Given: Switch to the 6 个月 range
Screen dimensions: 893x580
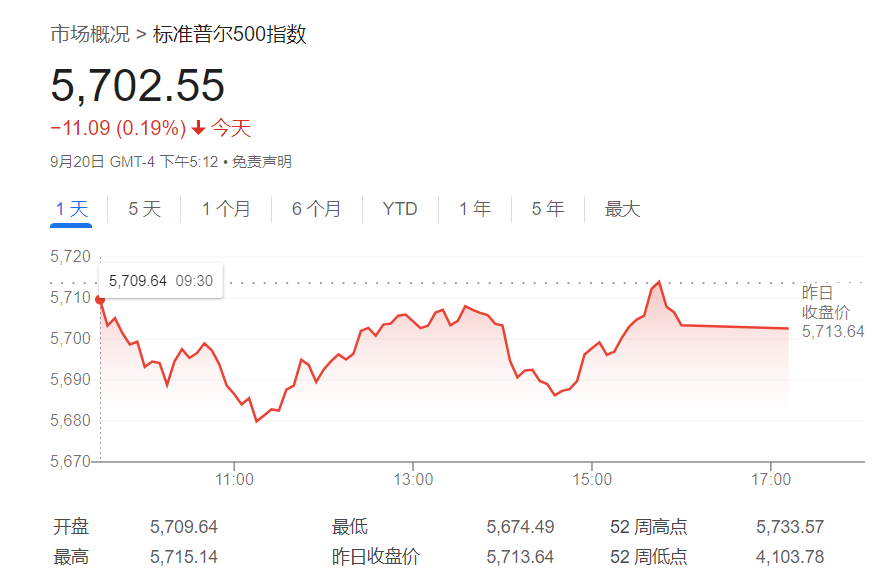Looking at the screenshot, I should click(316, 209).
